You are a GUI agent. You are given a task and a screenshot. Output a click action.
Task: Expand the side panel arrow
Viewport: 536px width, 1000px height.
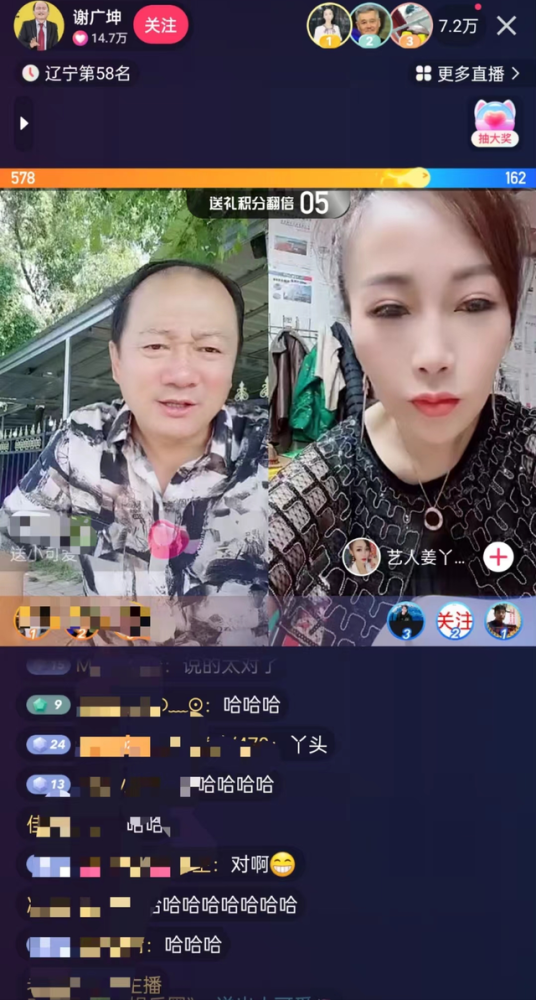24,123
